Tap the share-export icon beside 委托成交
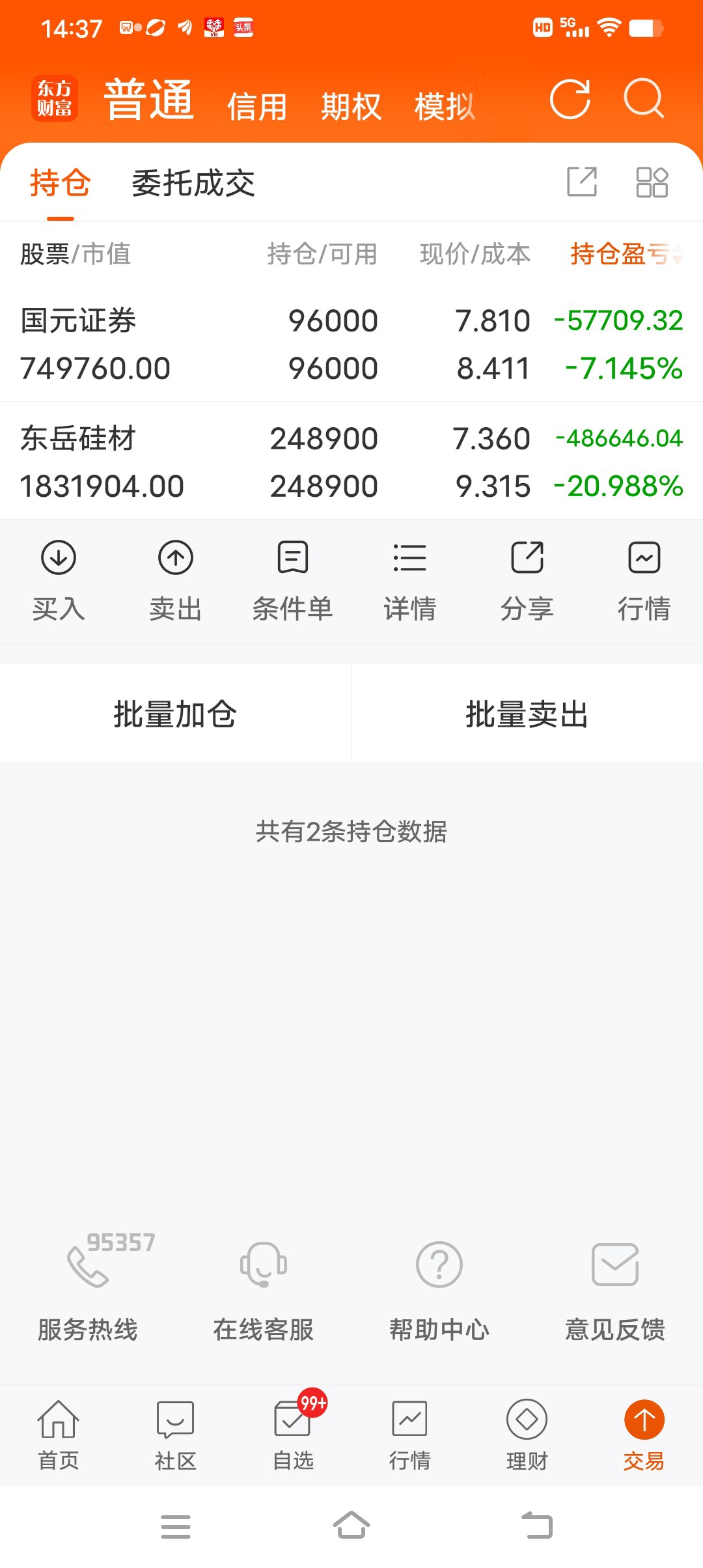The image size is (703, 1568). tap(582, 182)
